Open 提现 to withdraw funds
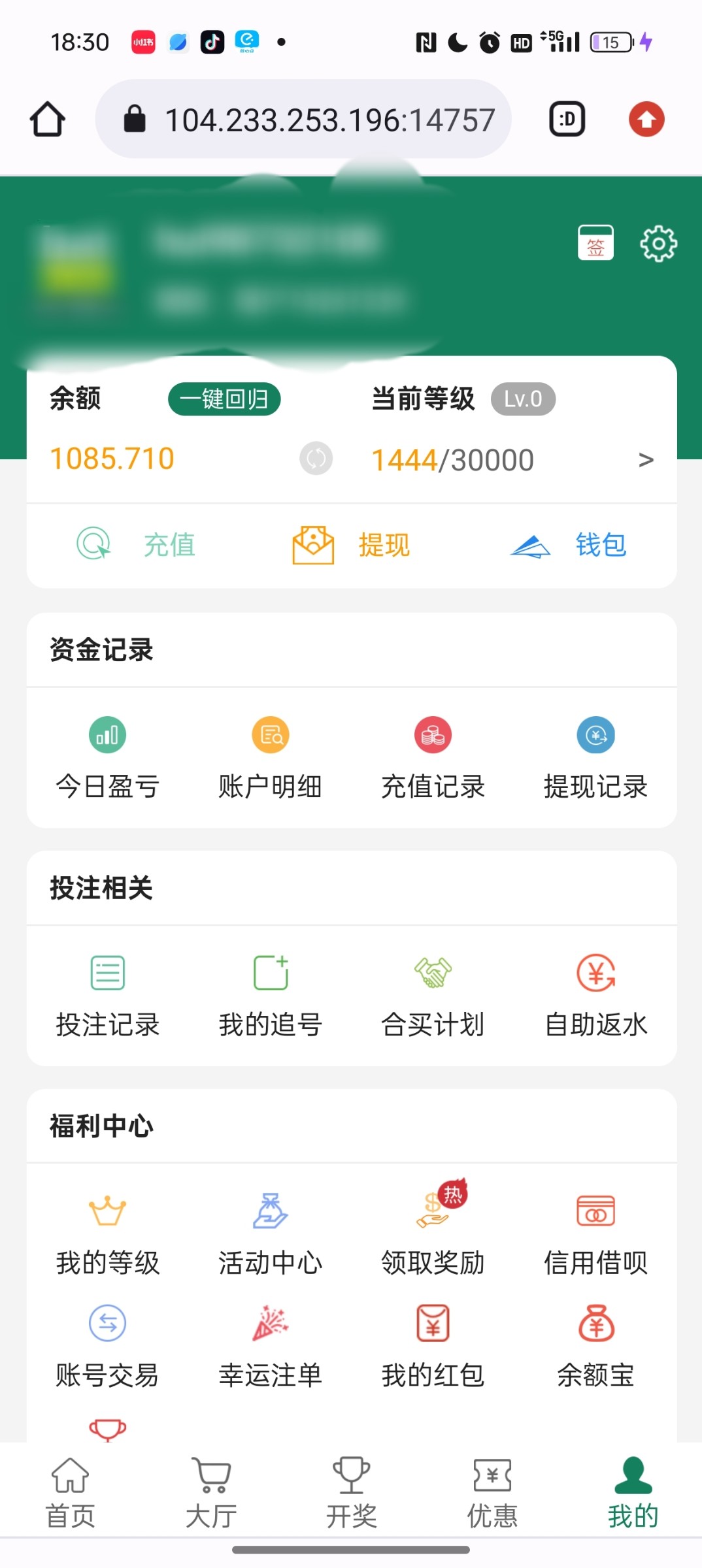This screenshot has height=1568, width=702. (x=352, y=545)
